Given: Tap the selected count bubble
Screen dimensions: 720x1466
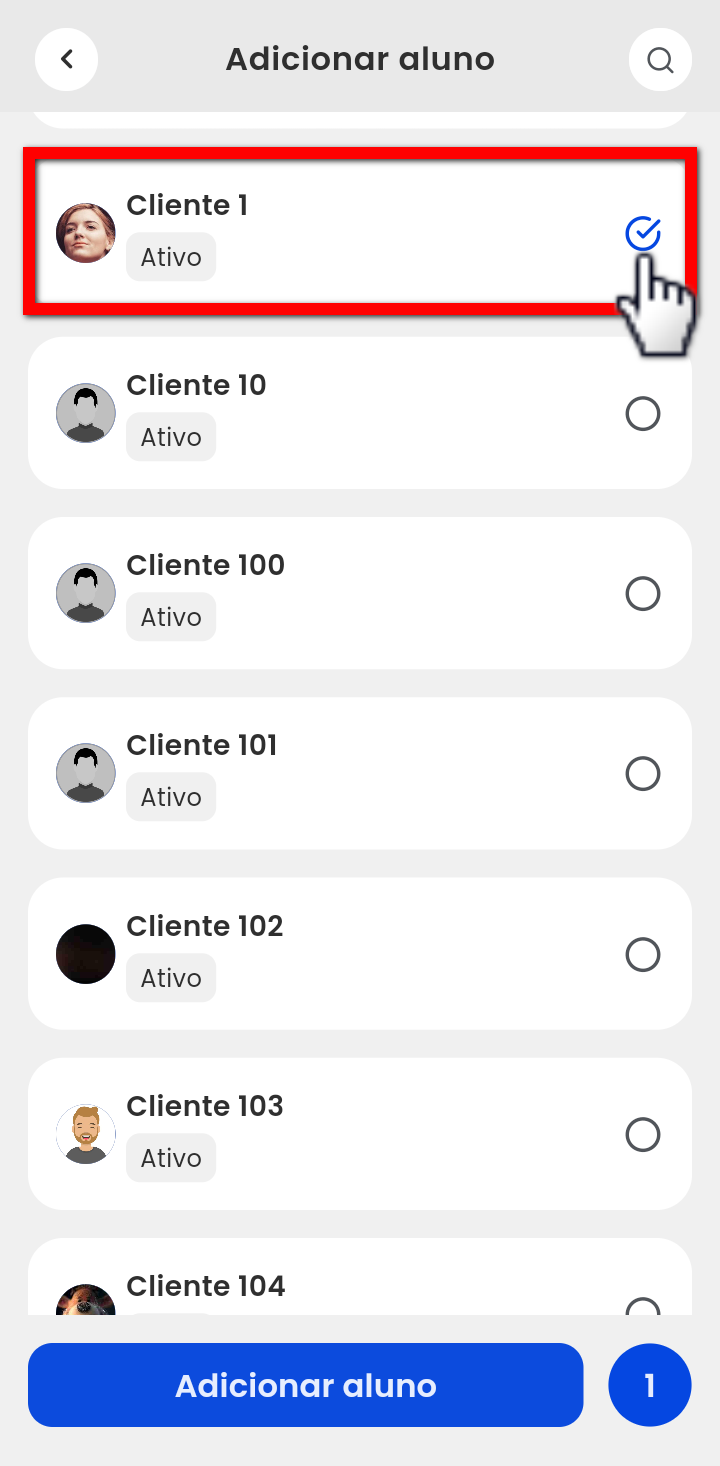Looking at the screenshot, I should coord(649,1385).
